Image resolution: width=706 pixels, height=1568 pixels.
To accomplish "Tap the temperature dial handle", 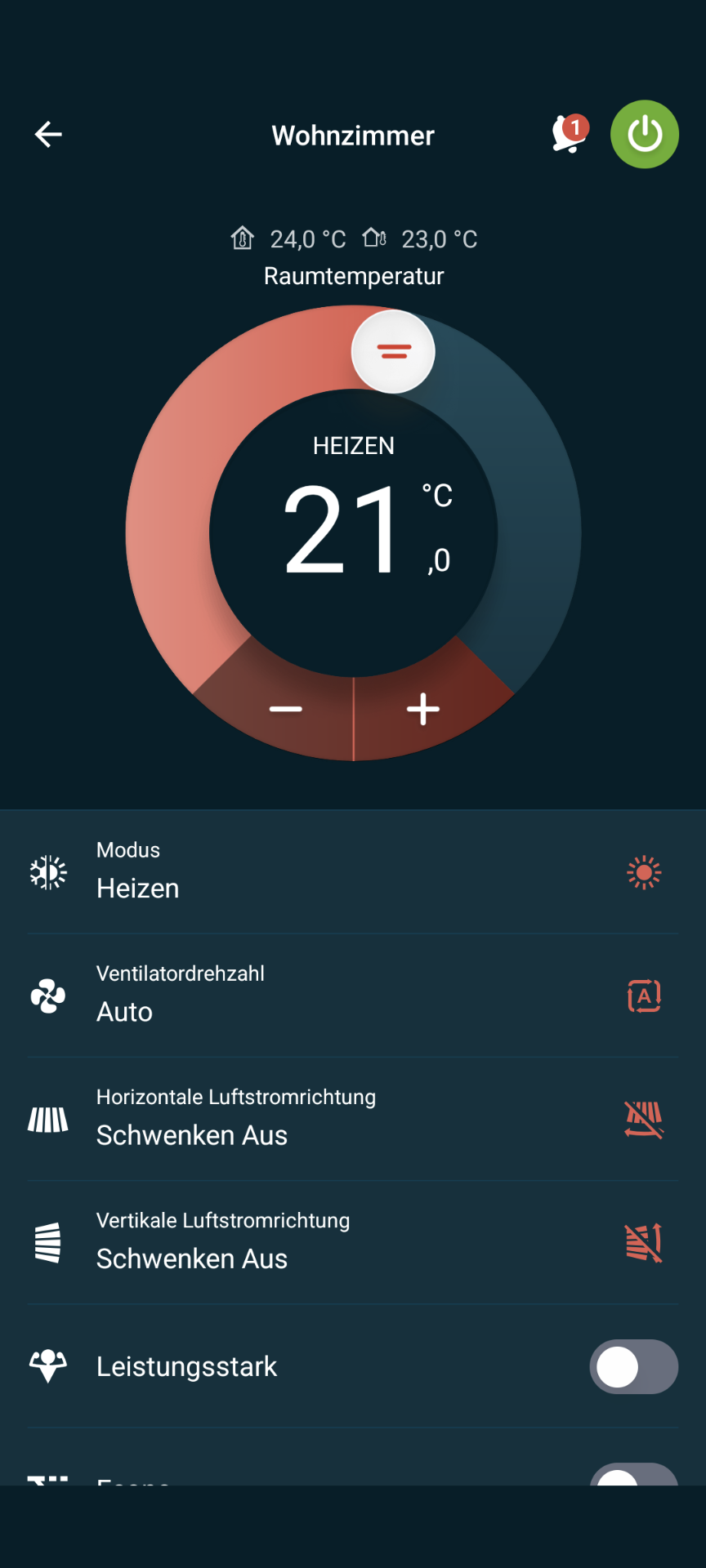I will (393, 352).
